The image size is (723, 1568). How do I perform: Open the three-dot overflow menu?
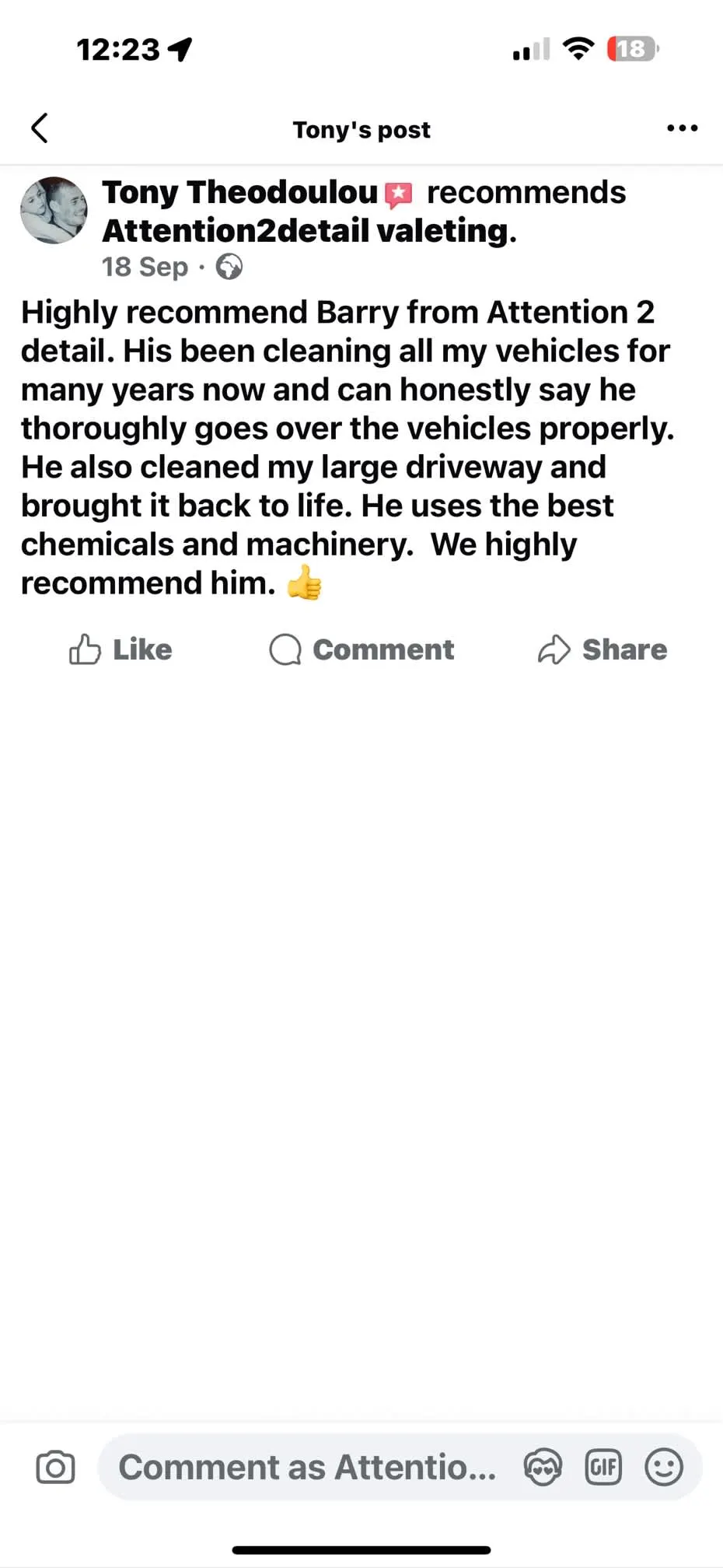click(682, 128)
